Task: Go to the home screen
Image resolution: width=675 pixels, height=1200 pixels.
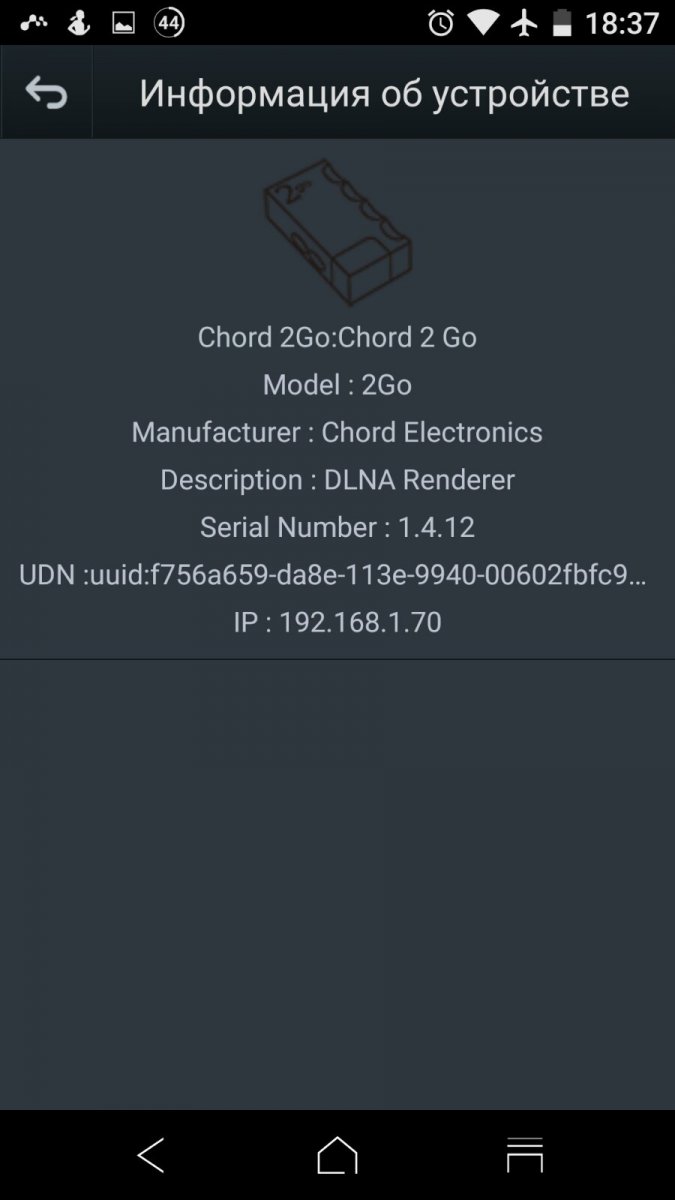Action: pyautogui.click(x=337, y=1155)
